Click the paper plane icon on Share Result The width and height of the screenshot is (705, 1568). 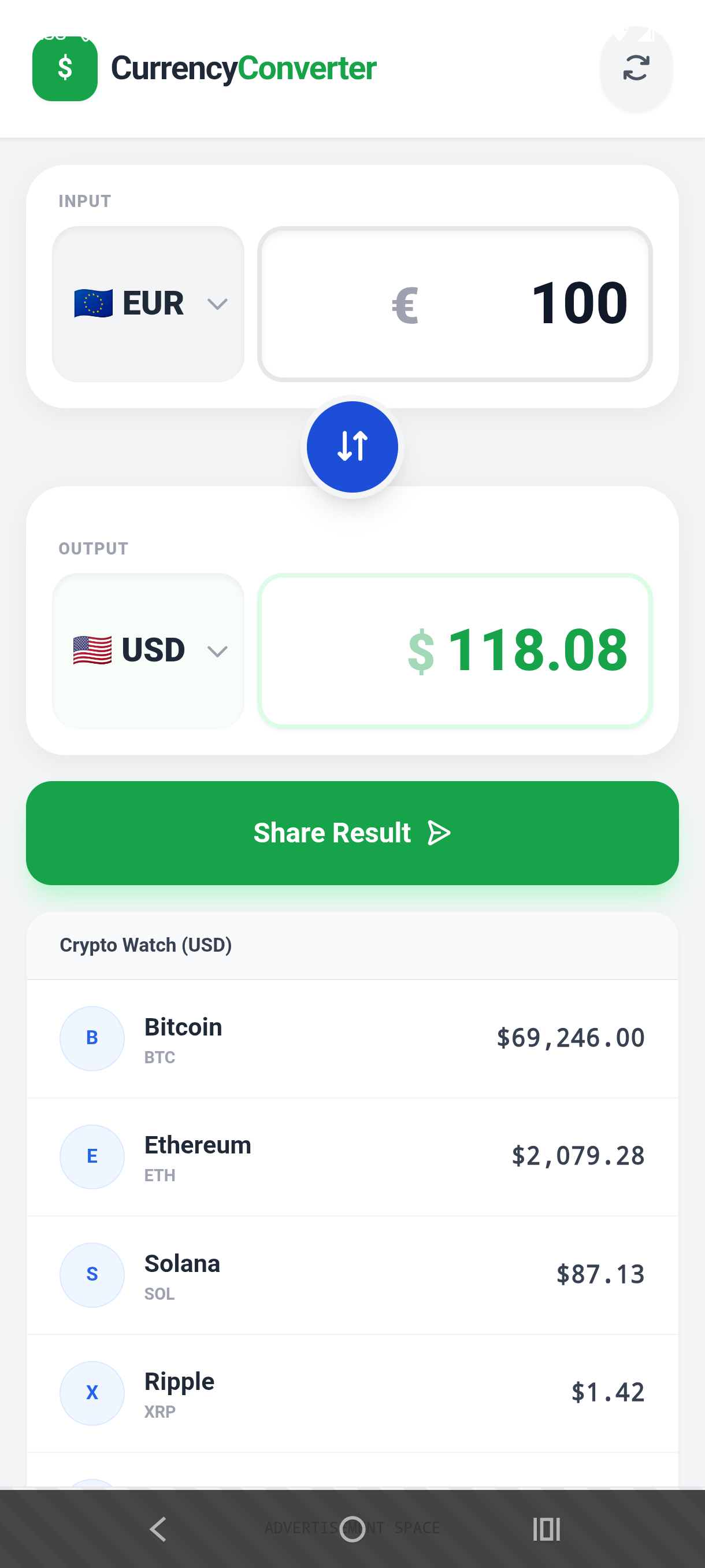439,832
